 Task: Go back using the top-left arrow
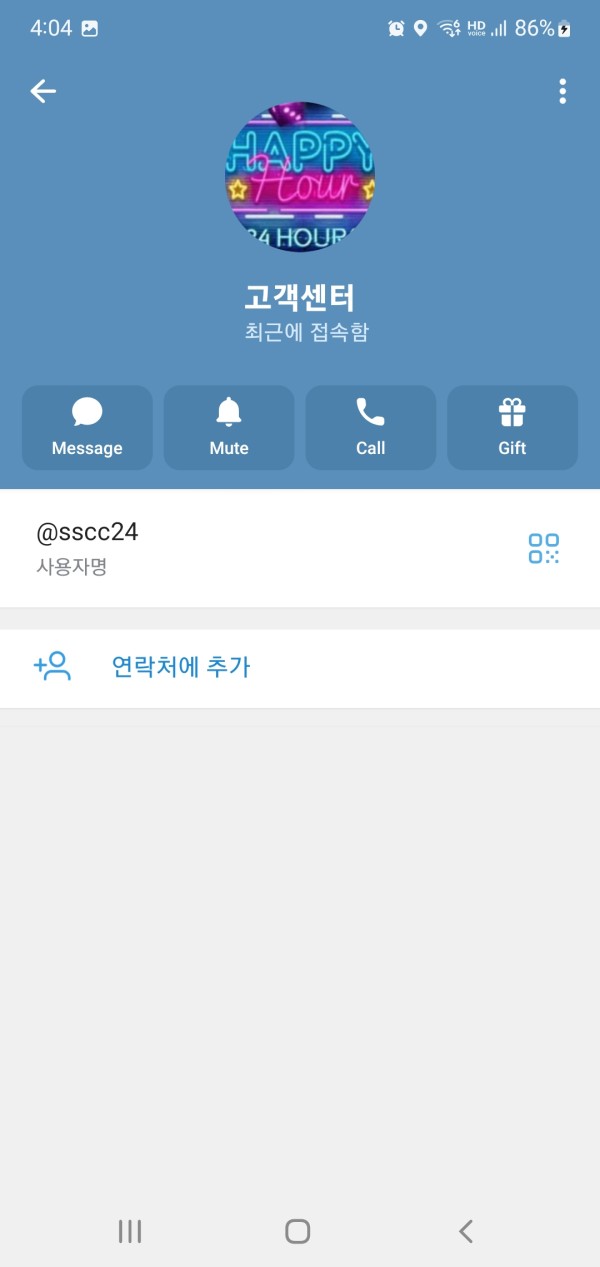43,91
